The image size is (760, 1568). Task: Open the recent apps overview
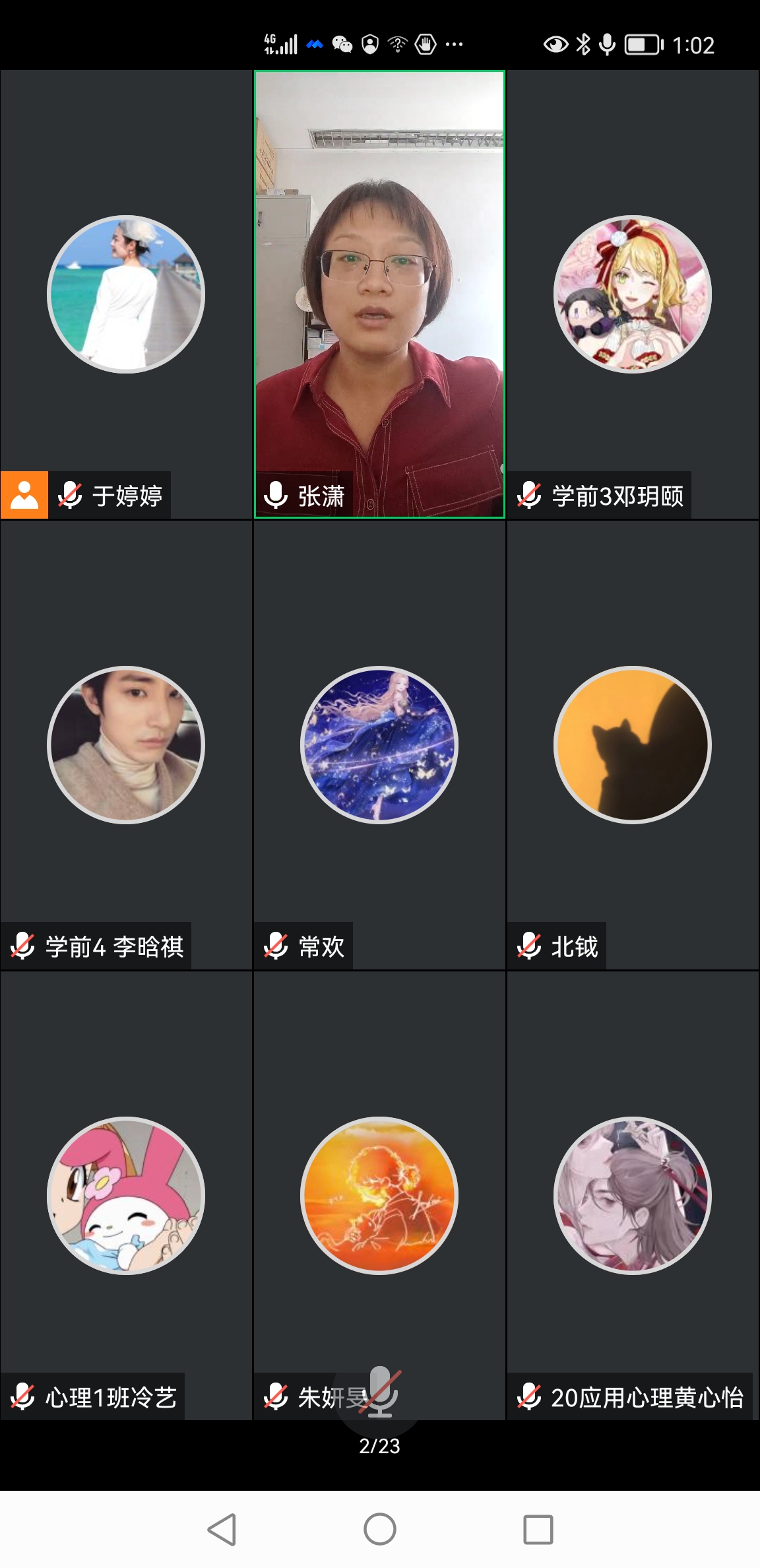tap(538, 1529)
